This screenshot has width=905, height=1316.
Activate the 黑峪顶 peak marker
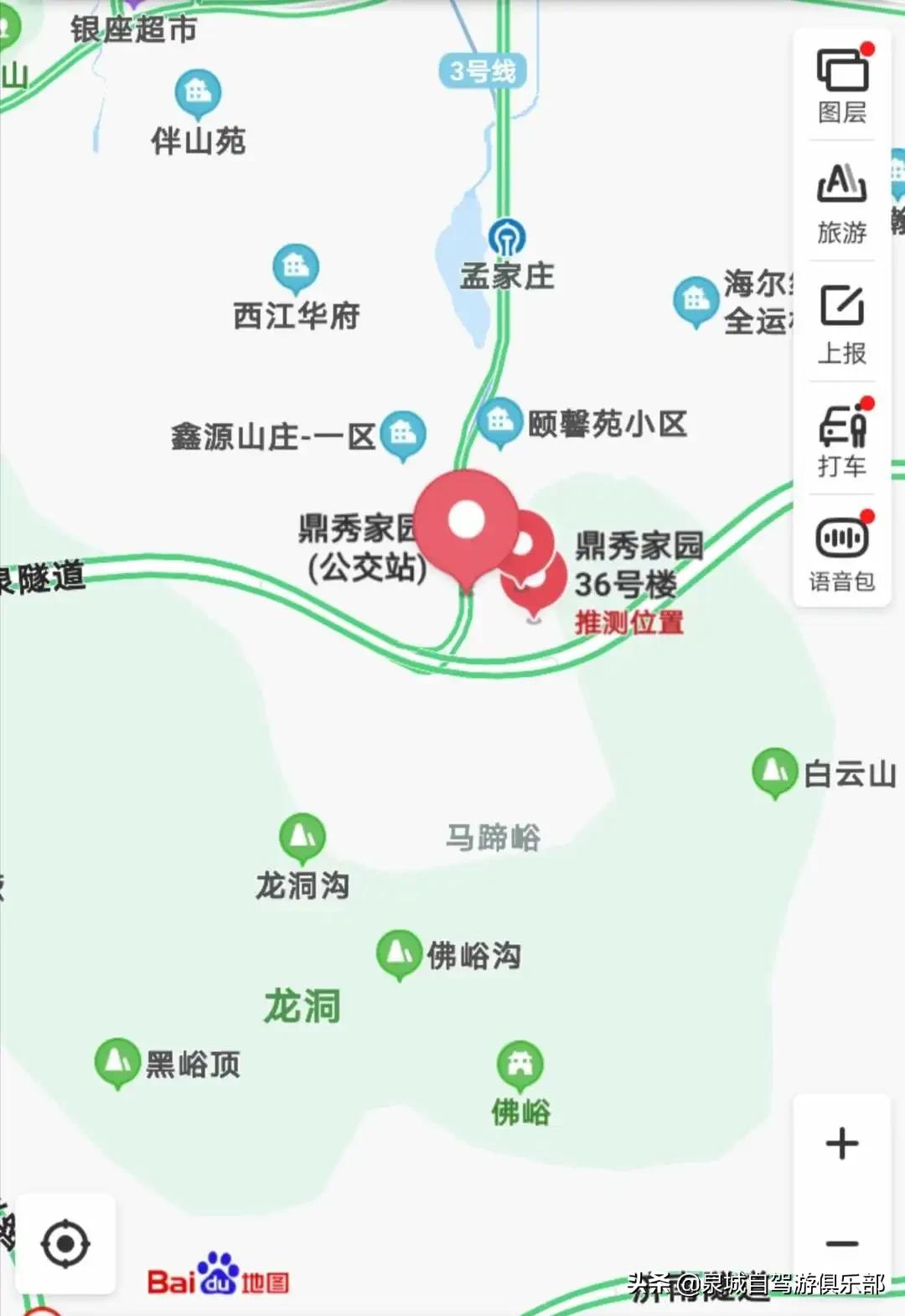(x=117, y=1059)
